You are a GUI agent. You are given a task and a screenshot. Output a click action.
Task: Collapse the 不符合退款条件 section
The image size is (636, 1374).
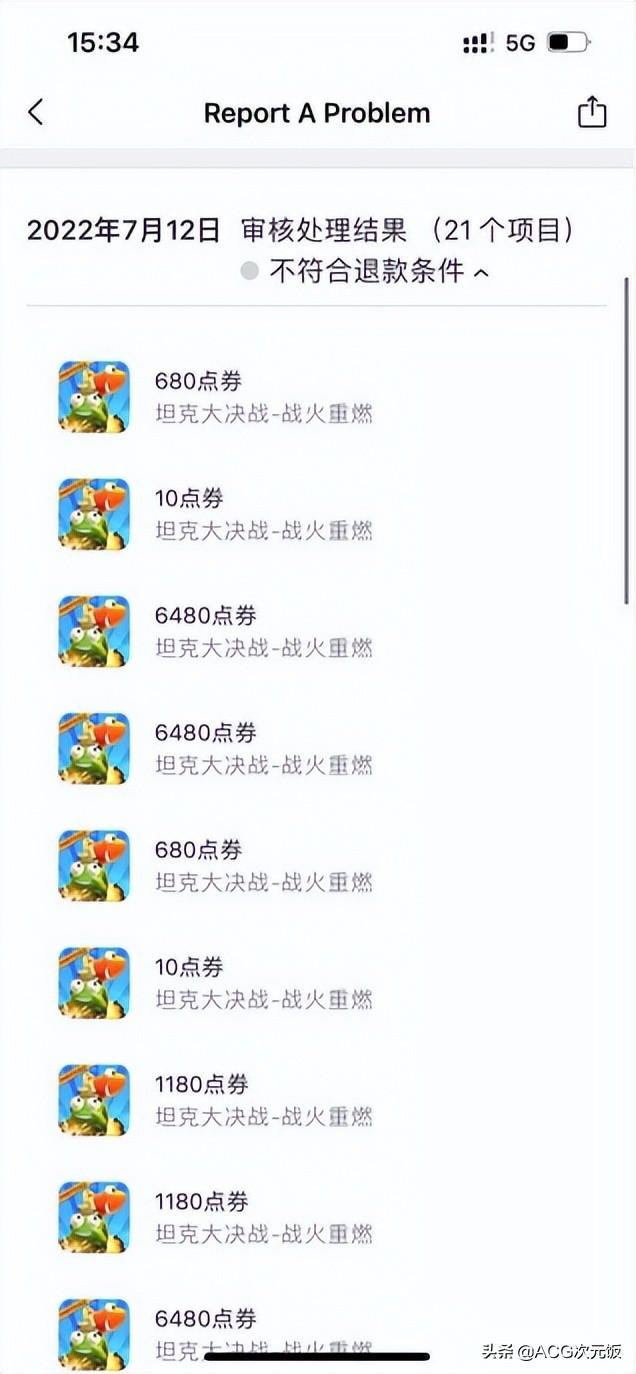pos(481,272)
